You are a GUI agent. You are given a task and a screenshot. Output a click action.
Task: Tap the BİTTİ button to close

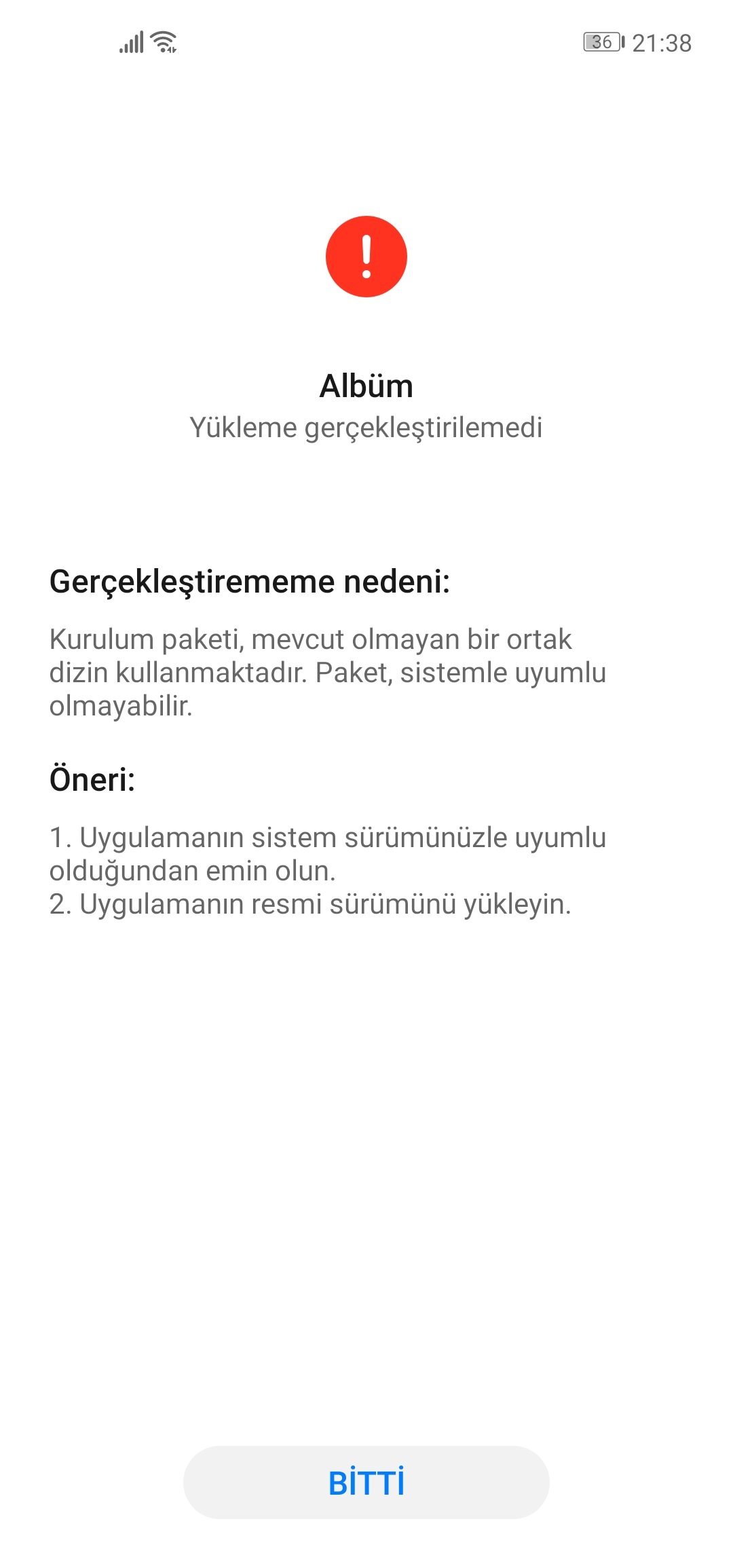(366, 1482)
